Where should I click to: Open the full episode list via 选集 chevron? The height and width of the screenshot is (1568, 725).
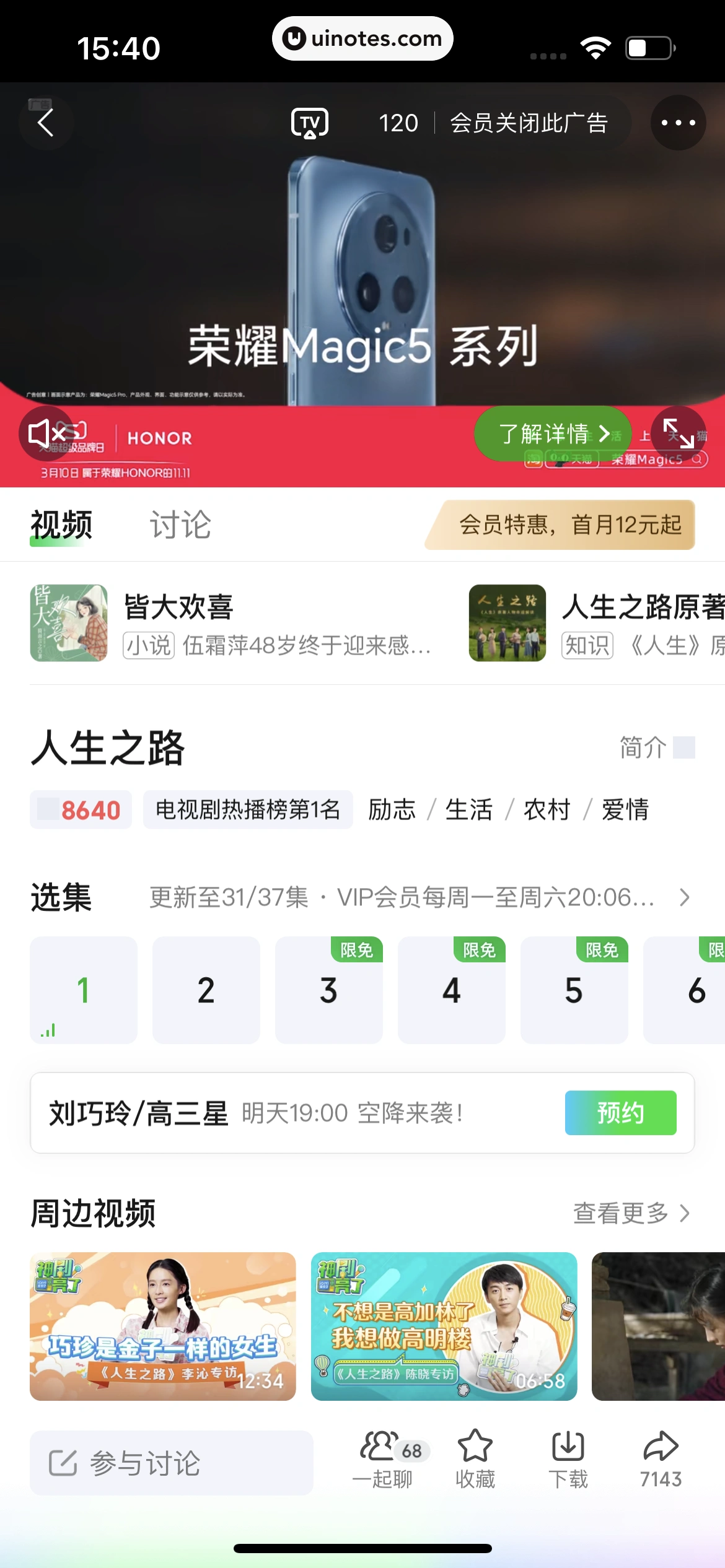[683, 897]
